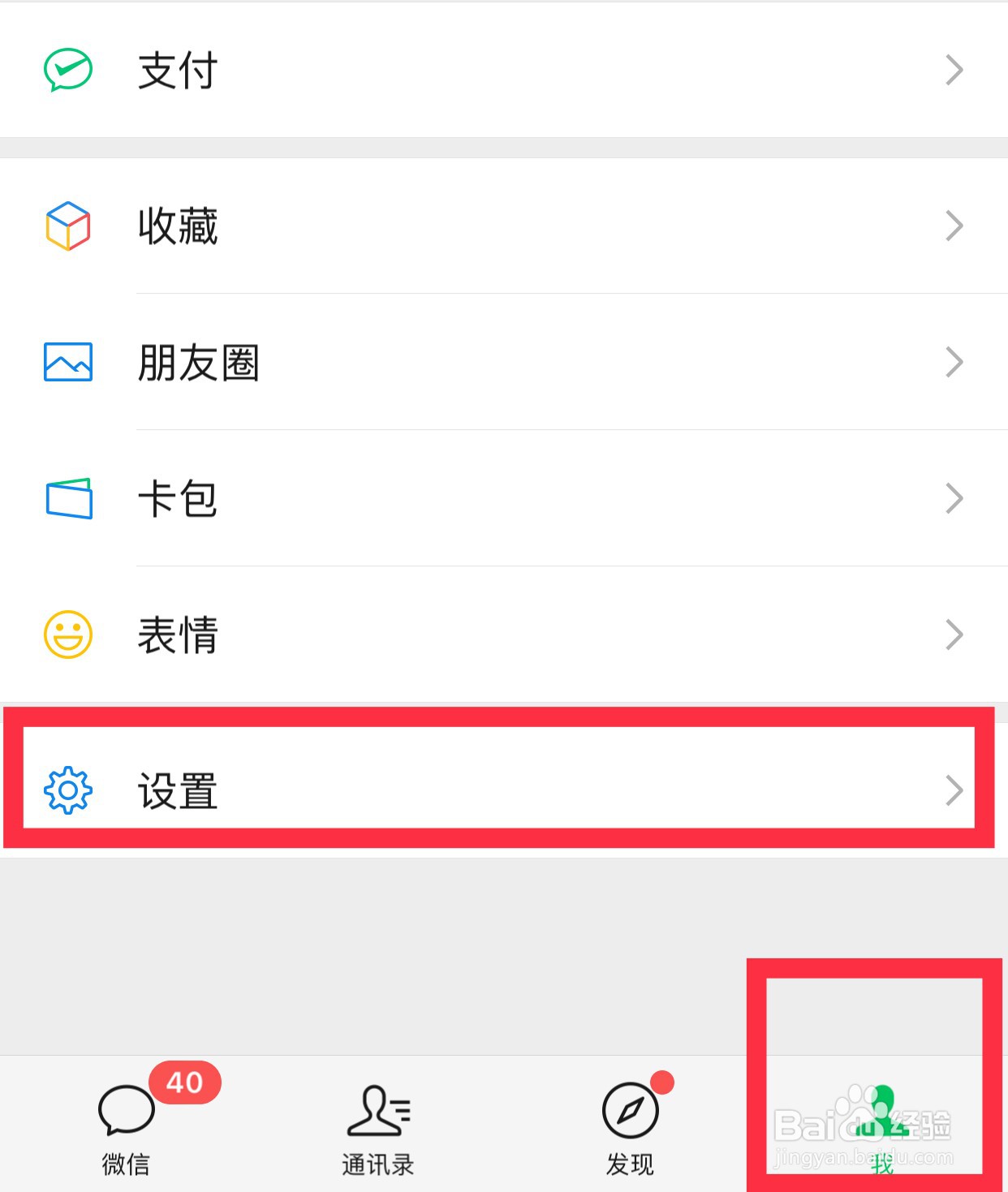Open Moments via the picture icon
The width and height of the screenshot is (1008, 1192).
pyautogui.click(x=68, y=363)
